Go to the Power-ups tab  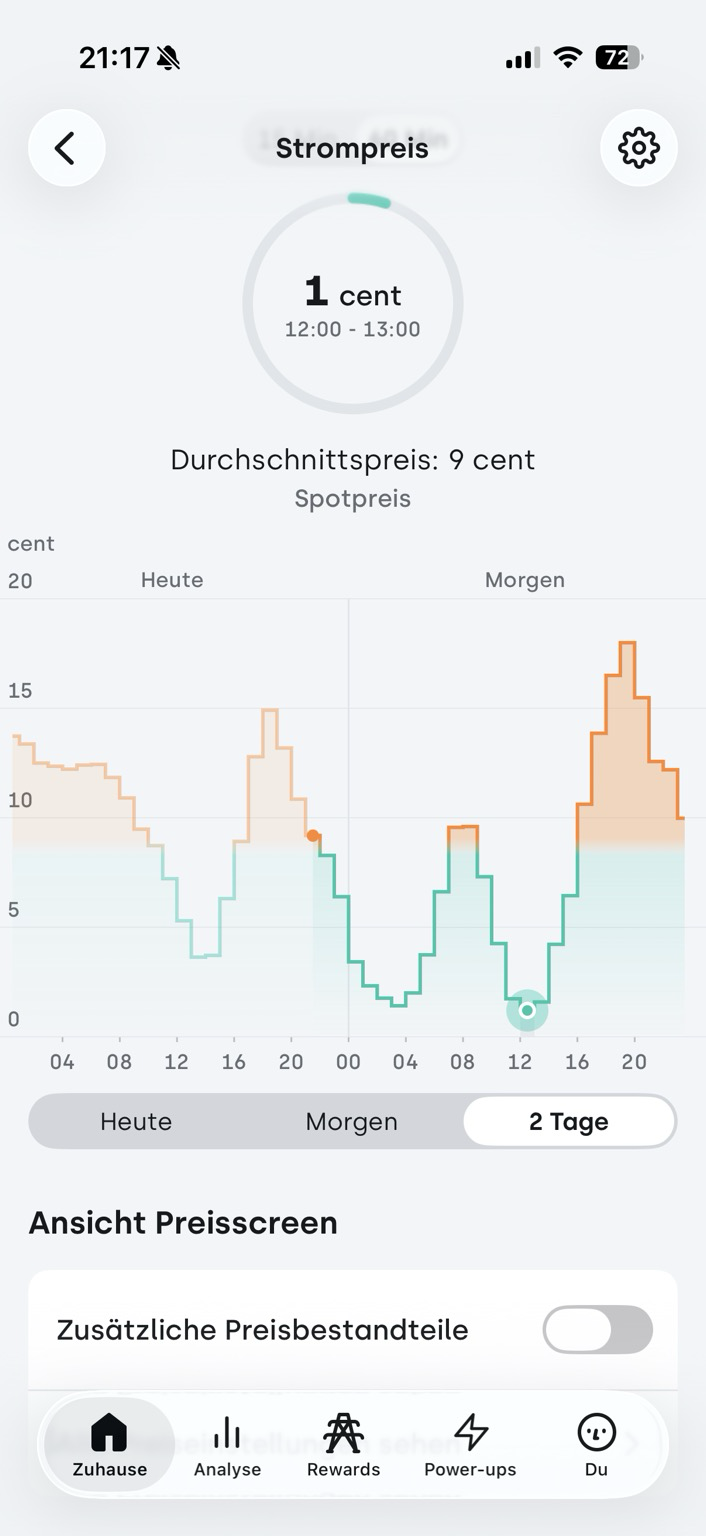[x=470, y=1445]
